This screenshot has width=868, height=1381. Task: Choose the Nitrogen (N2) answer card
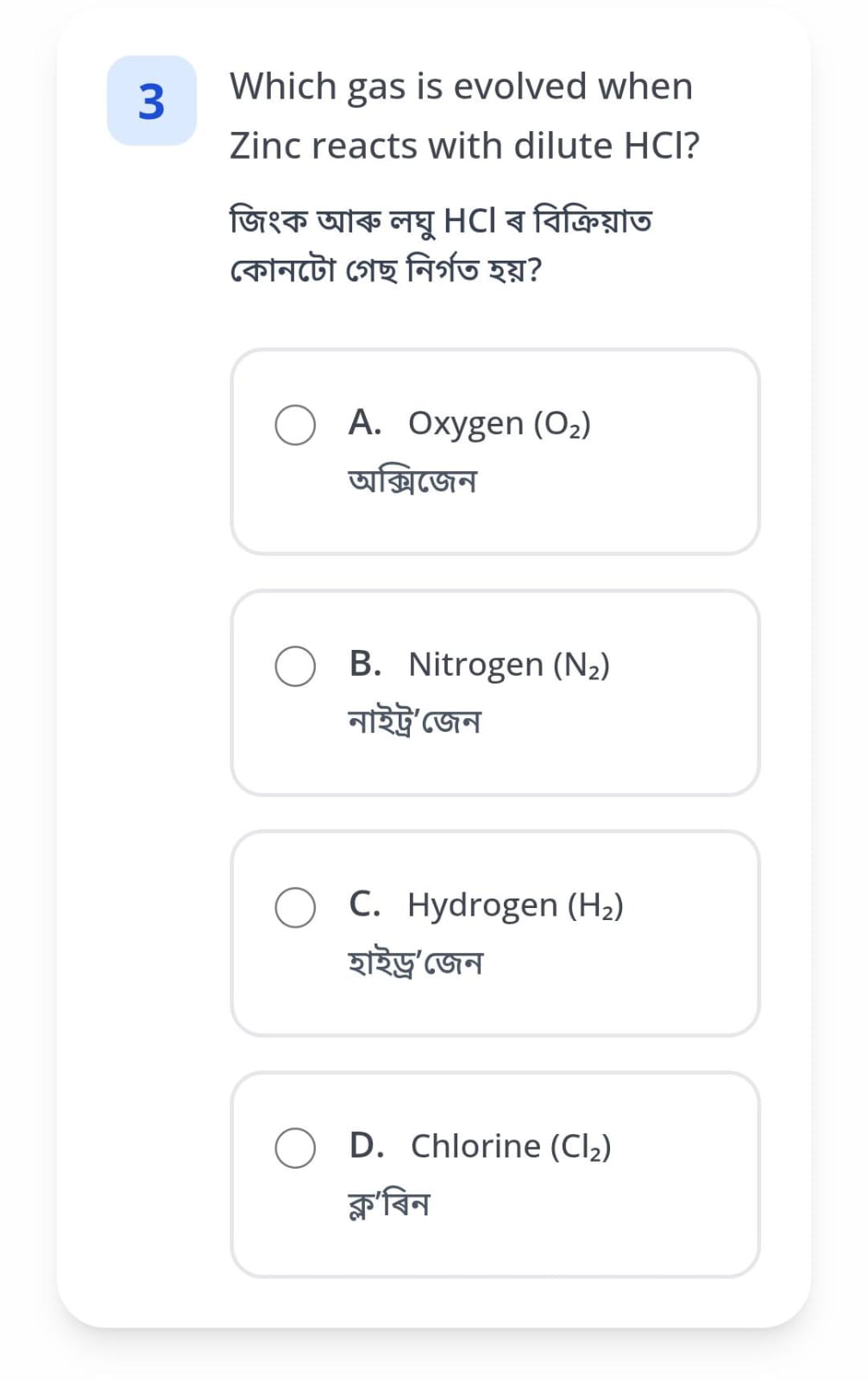pos(494,690)
